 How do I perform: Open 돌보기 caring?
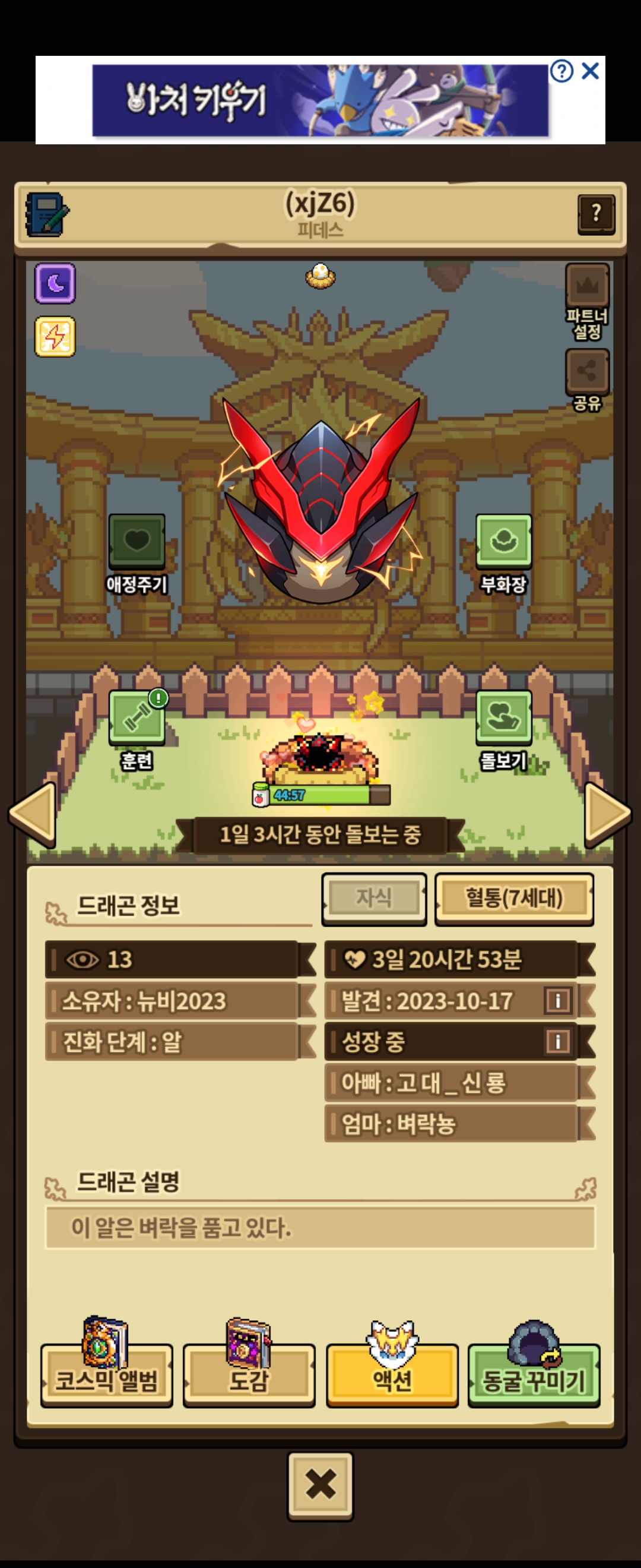[x=503, y=718]
